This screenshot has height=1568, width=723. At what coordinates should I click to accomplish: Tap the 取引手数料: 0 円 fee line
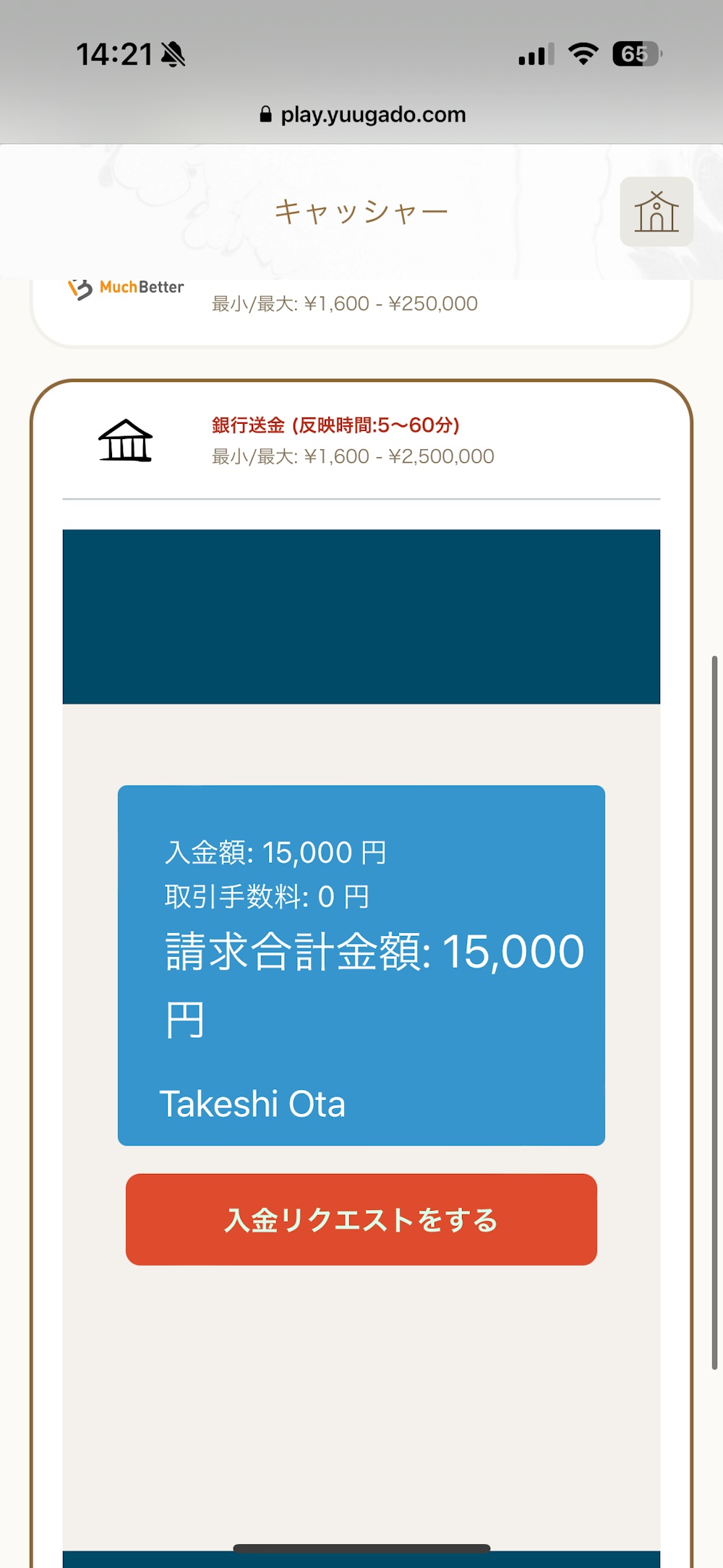pyautogui.click(x=265, y=898)
